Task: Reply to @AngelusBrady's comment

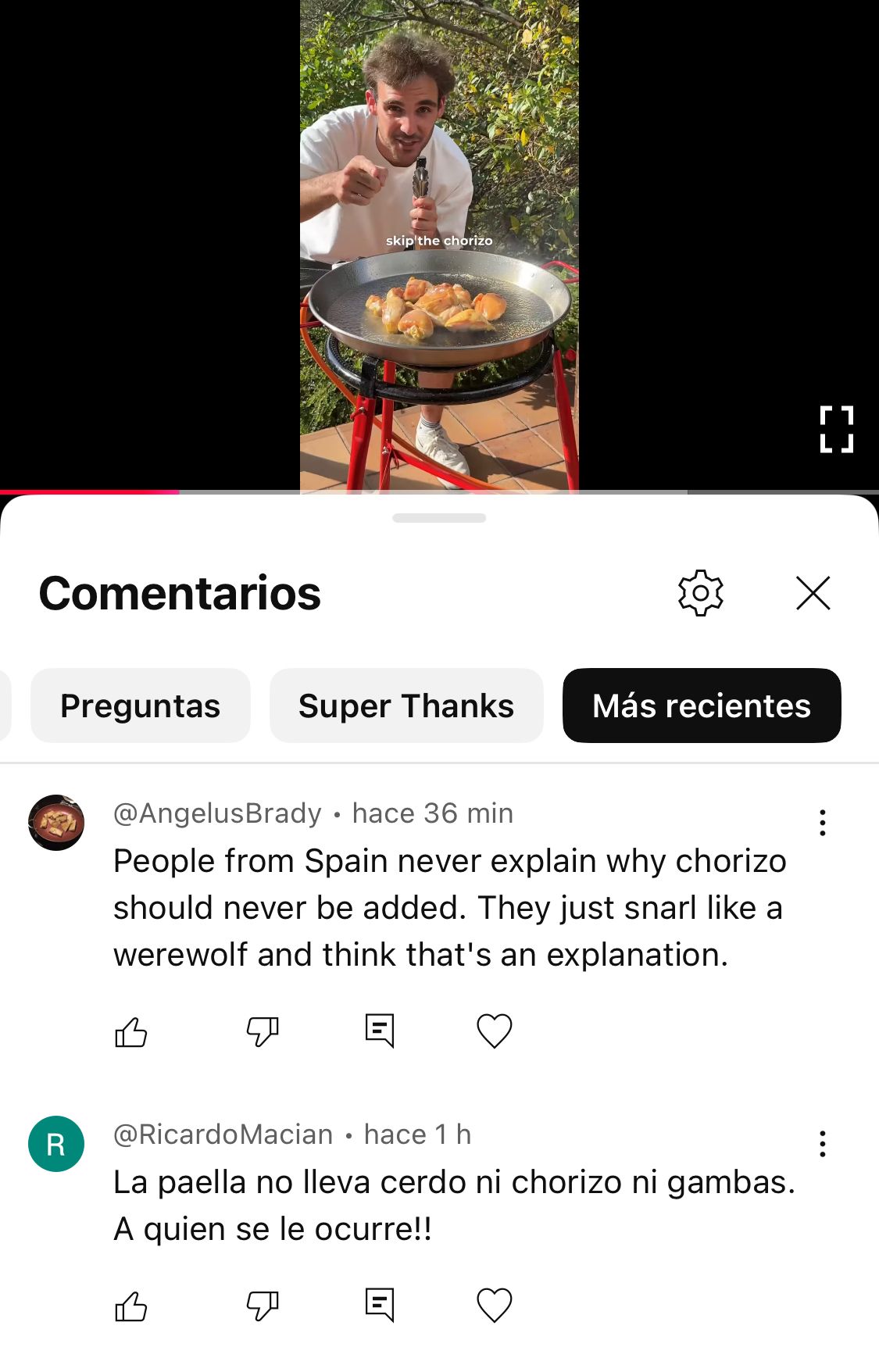Action: point(380,1031)
